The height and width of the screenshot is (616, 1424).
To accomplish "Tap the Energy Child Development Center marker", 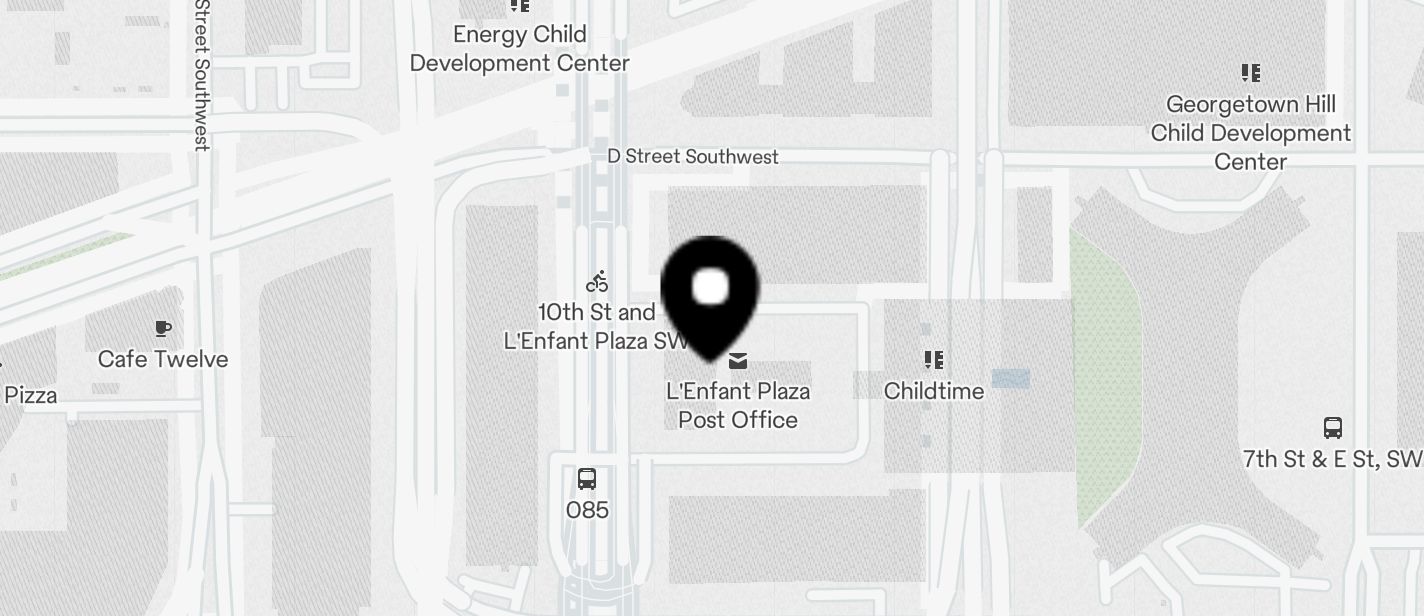I will point(519,6).
